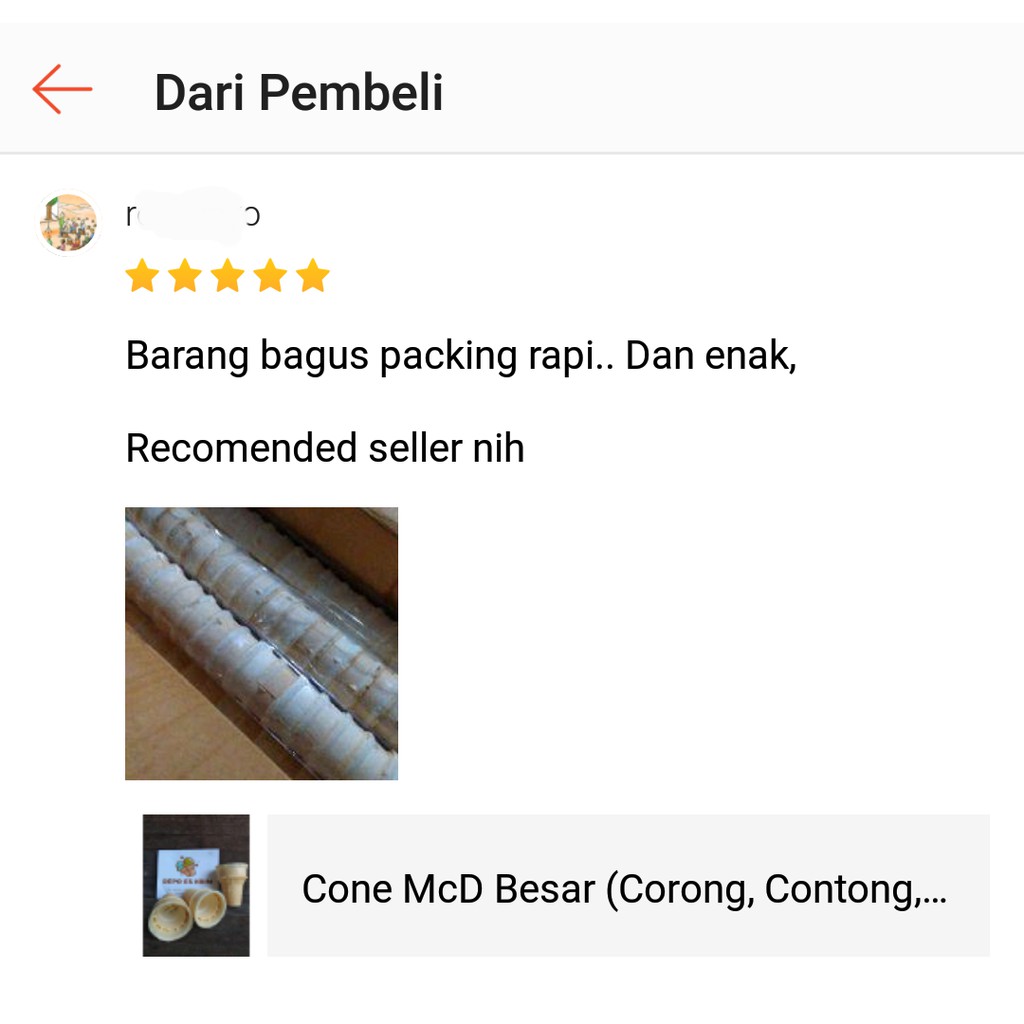View the review photo of cones

(261, 643)
